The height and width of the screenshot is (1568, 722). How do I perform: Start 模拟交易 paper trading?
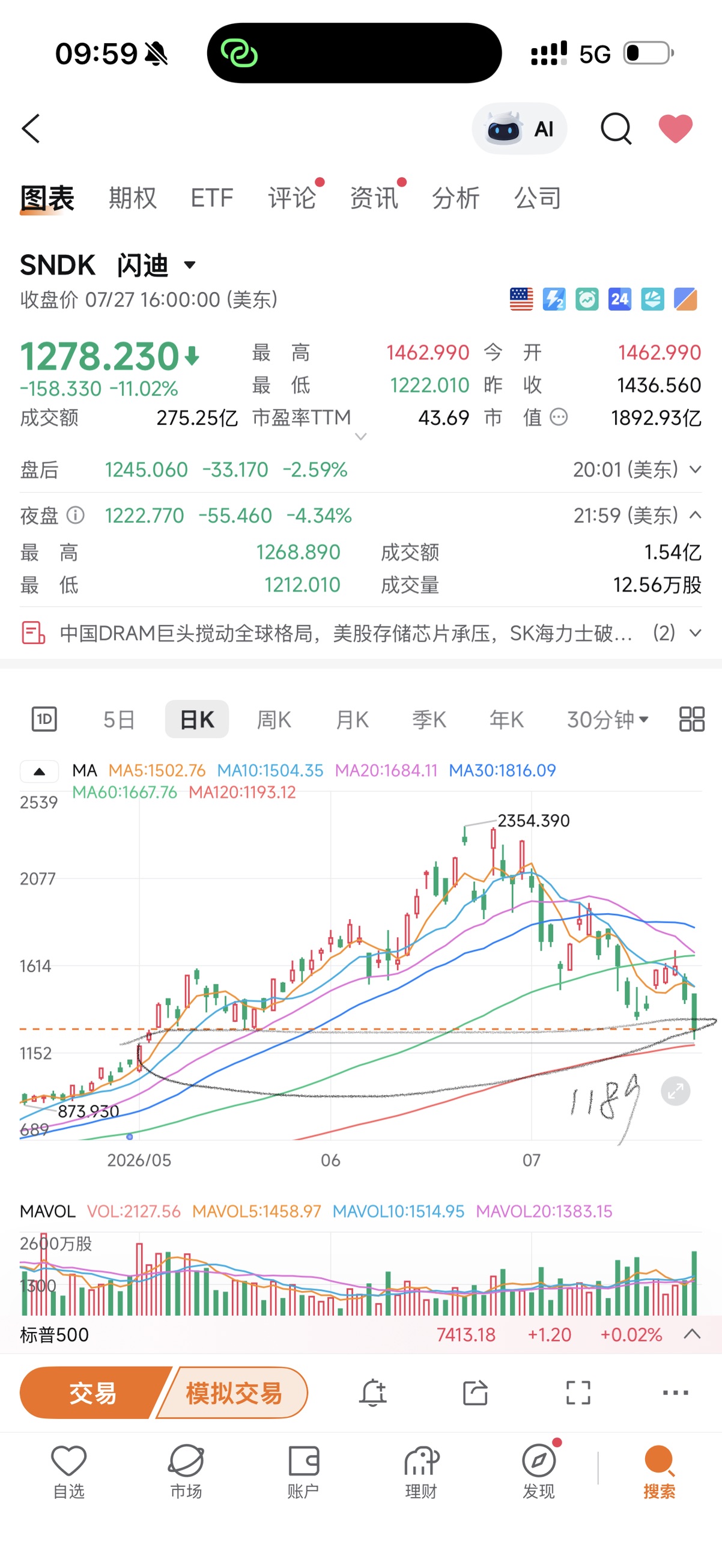[x=234, y=1393]
